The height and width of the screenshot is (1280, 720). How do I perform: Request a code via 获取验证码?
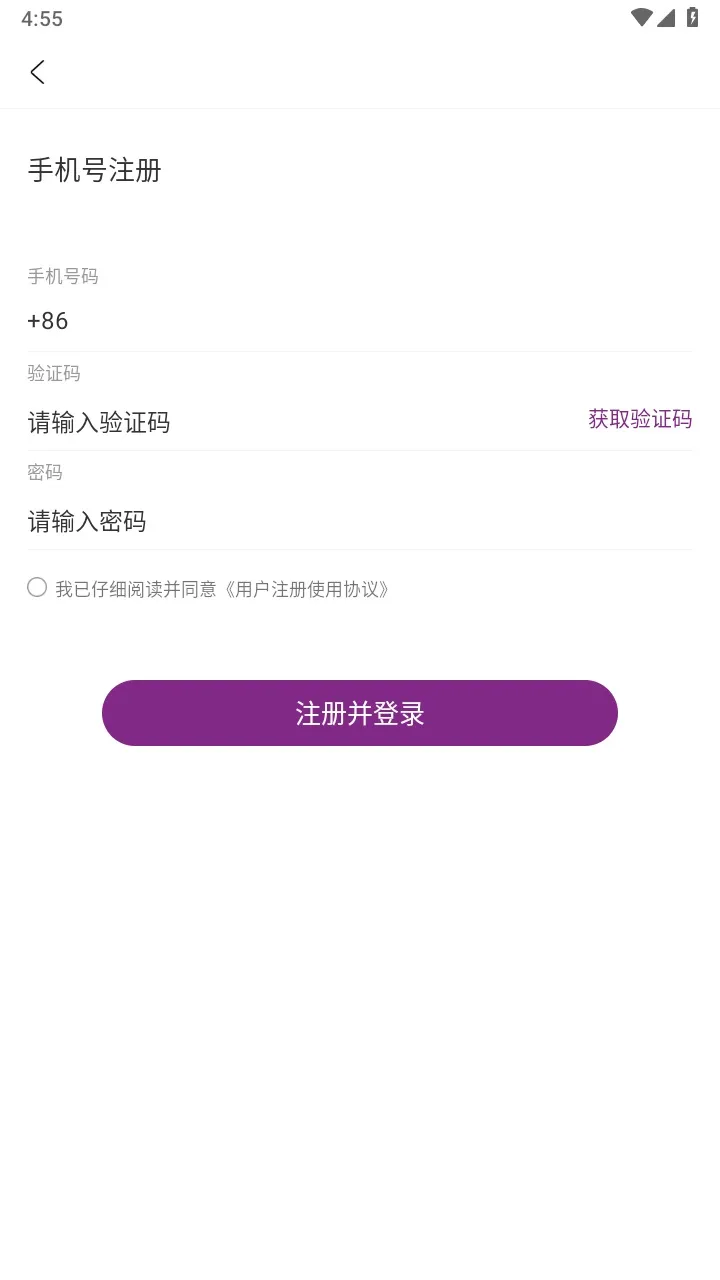click(x=640, y=419)
